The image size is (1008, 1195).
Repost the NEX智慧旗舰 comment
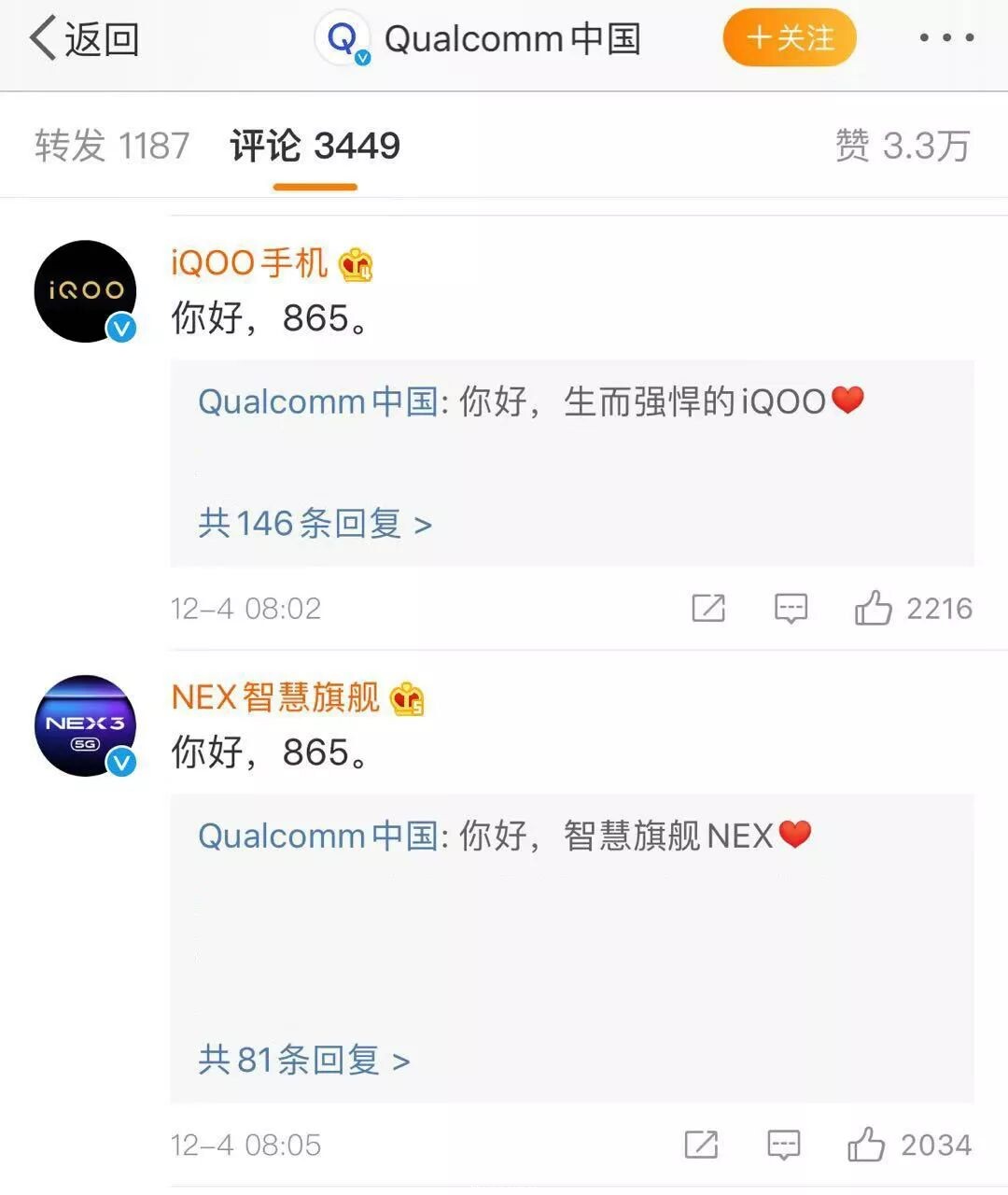[701, 1145]
